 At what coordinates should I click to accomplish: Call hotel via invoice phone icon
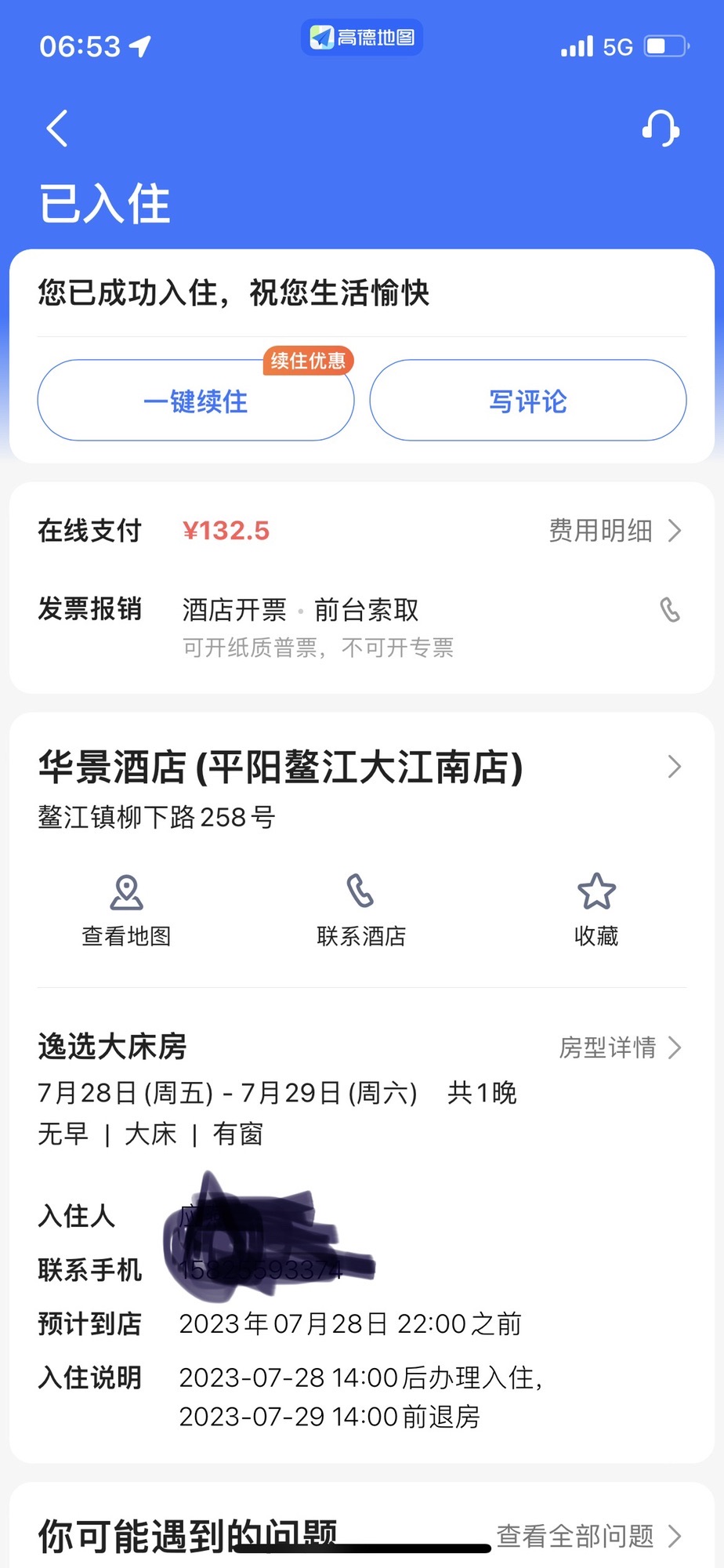click(670, 610)
